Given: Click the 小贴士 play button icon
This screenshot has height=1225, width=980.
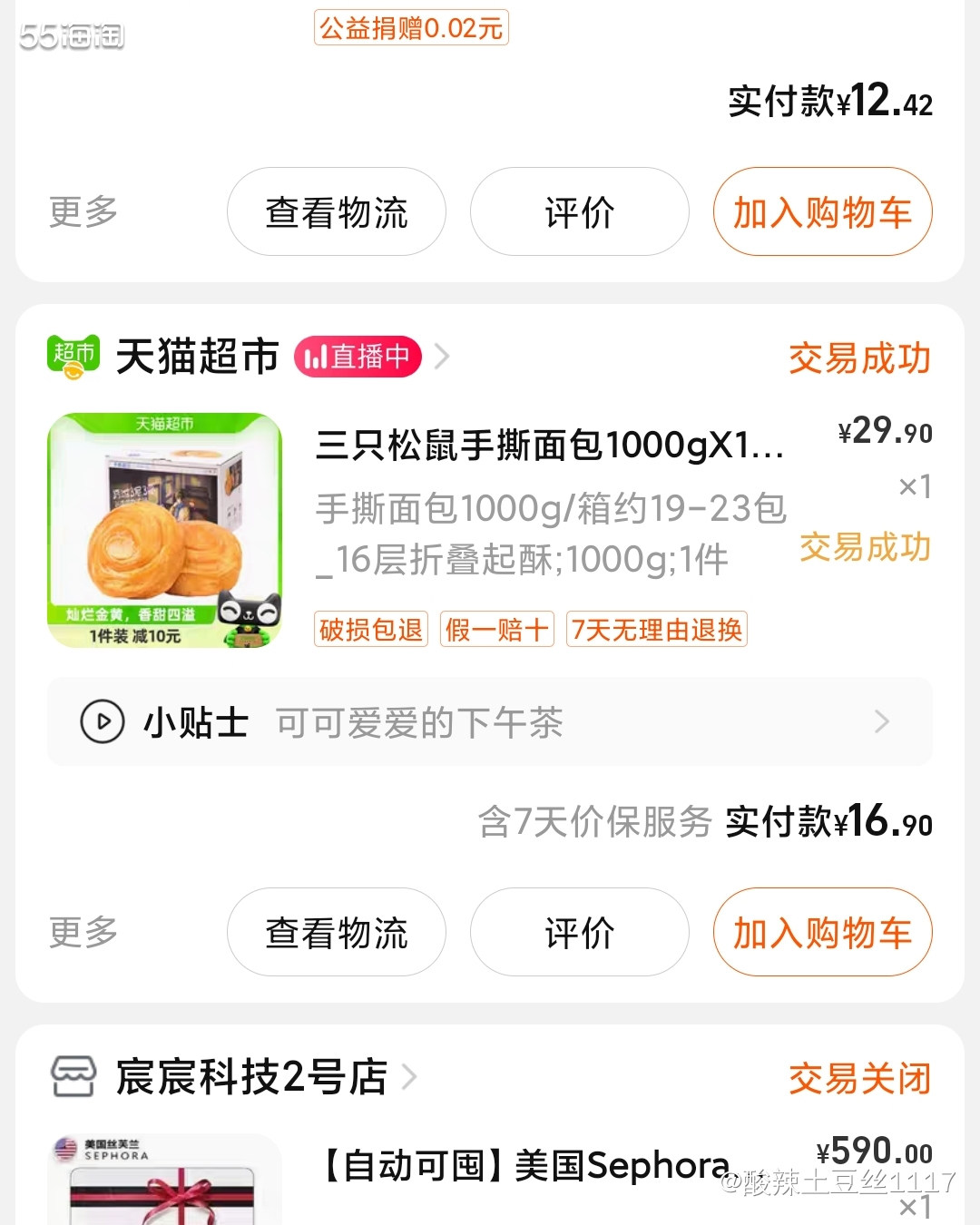Looking at the screenshot, I should [x=104, y=722].
